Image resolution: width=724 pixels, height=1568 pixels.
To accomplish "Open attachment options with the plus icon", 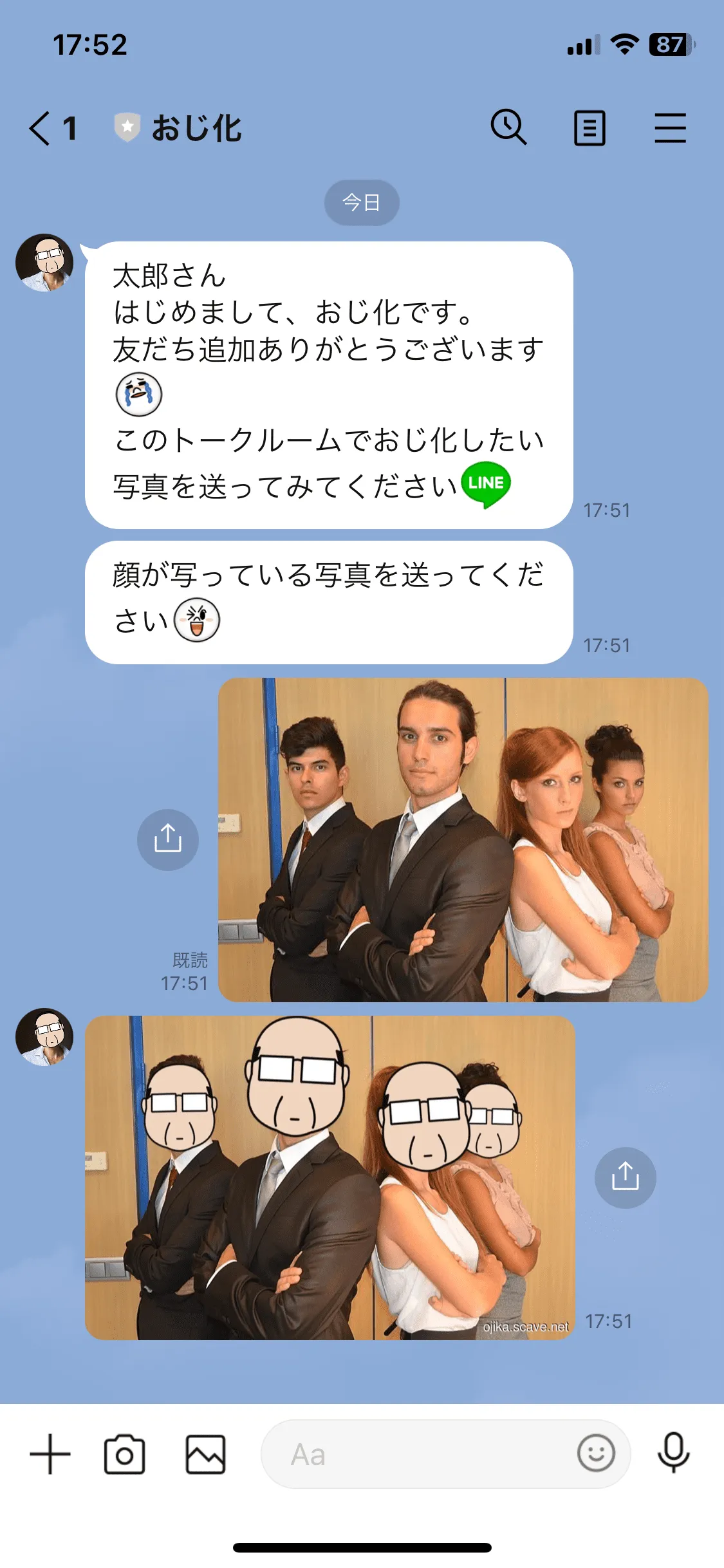I will (51, 1454).
